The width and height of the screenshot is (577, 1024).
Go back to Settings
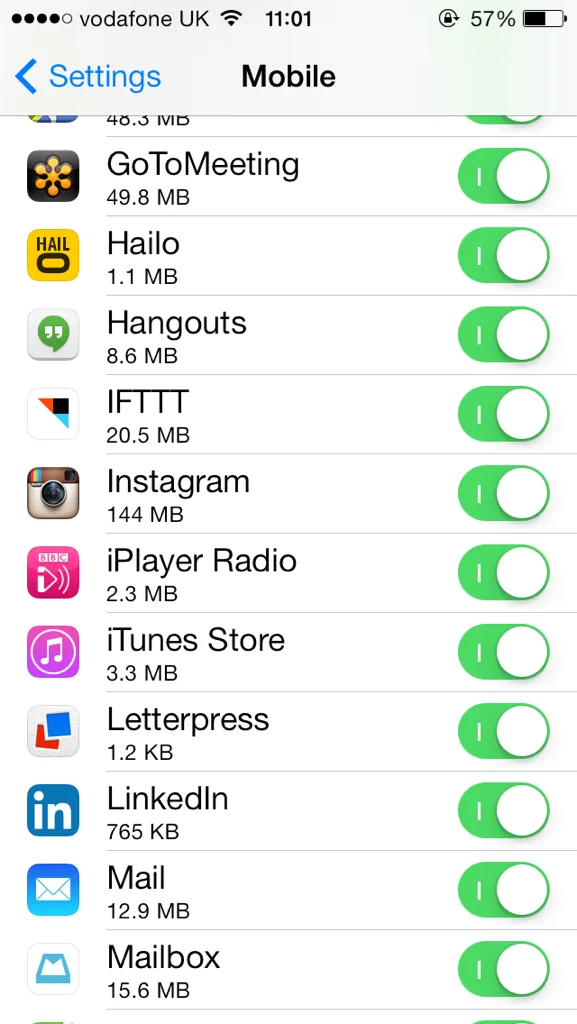[x=88, y=76]
